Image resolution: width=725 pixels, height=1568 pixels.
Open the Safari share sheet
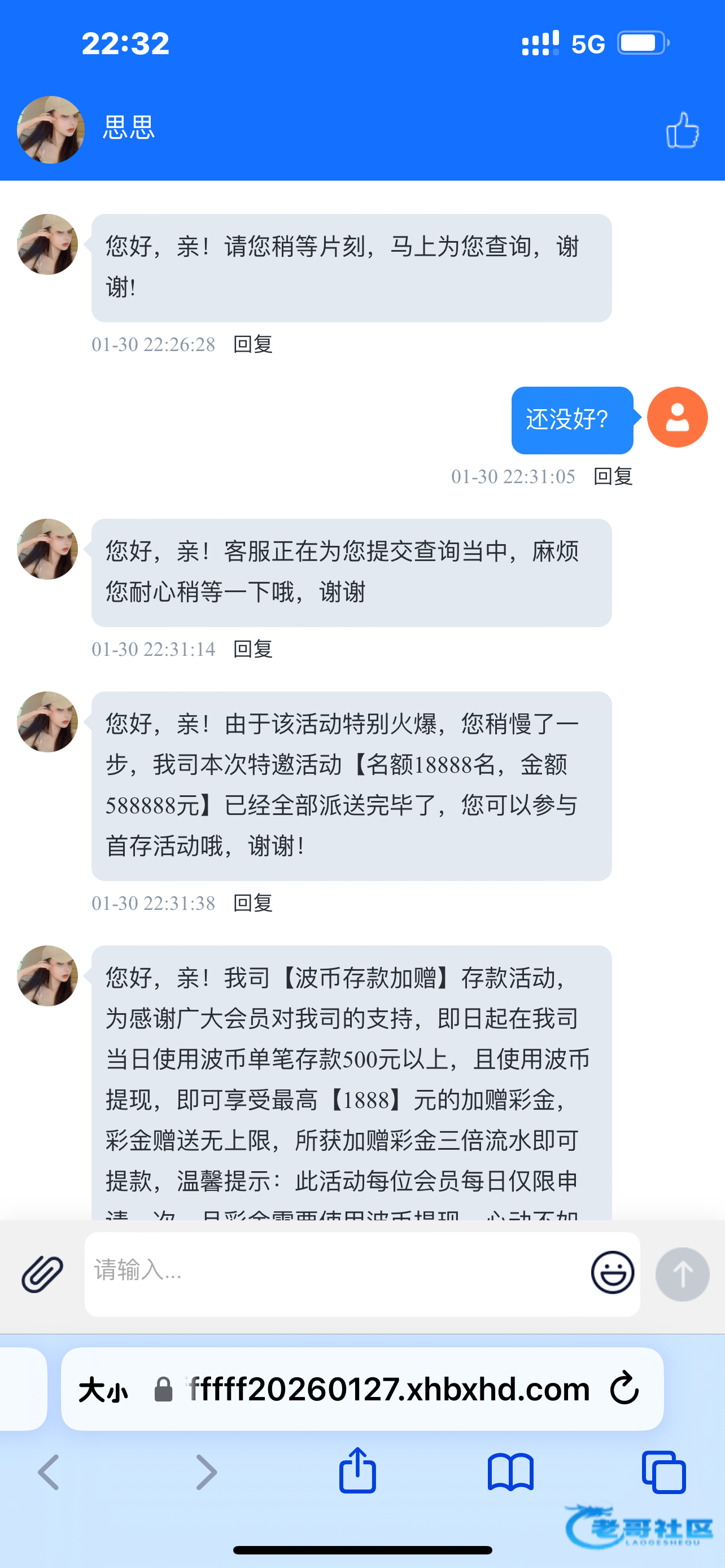click(x=357, y=1470)
